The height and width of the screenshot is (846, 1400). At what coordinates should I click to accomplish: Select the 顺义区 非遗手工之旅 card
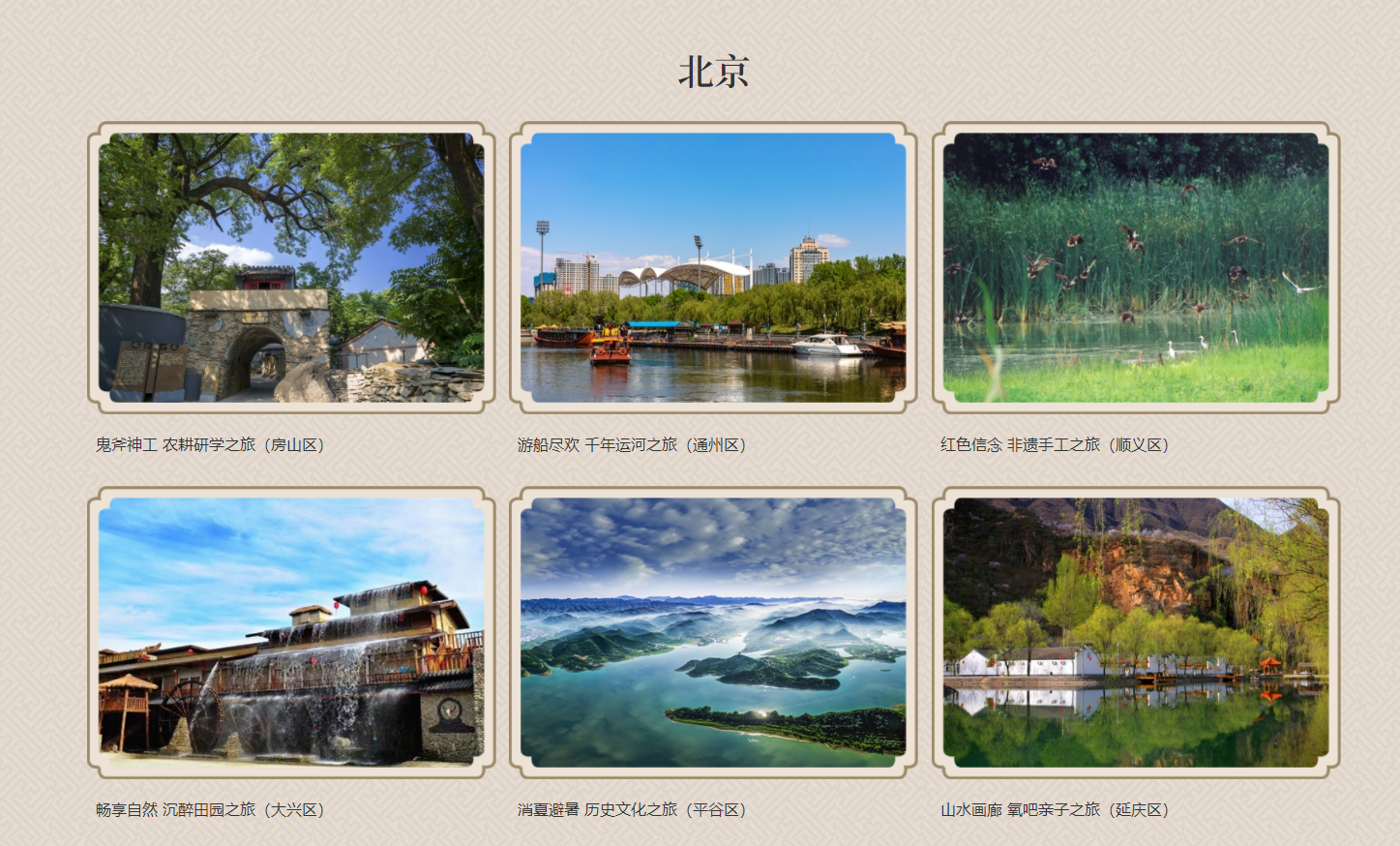click(1135, 268)
